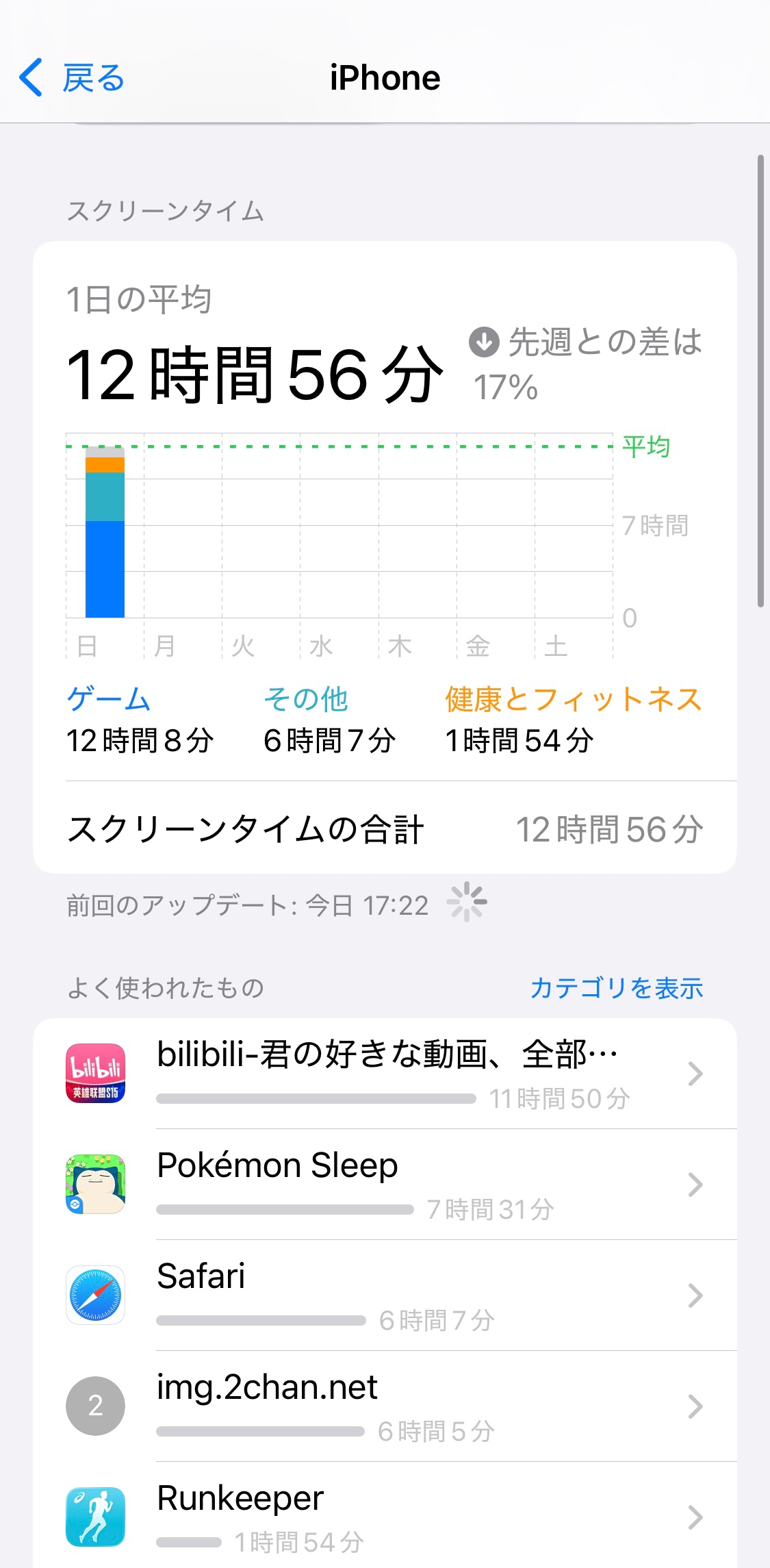View Runkeeper usage details
This screenshot has width=770, height=1568.
click(385, 1516)
